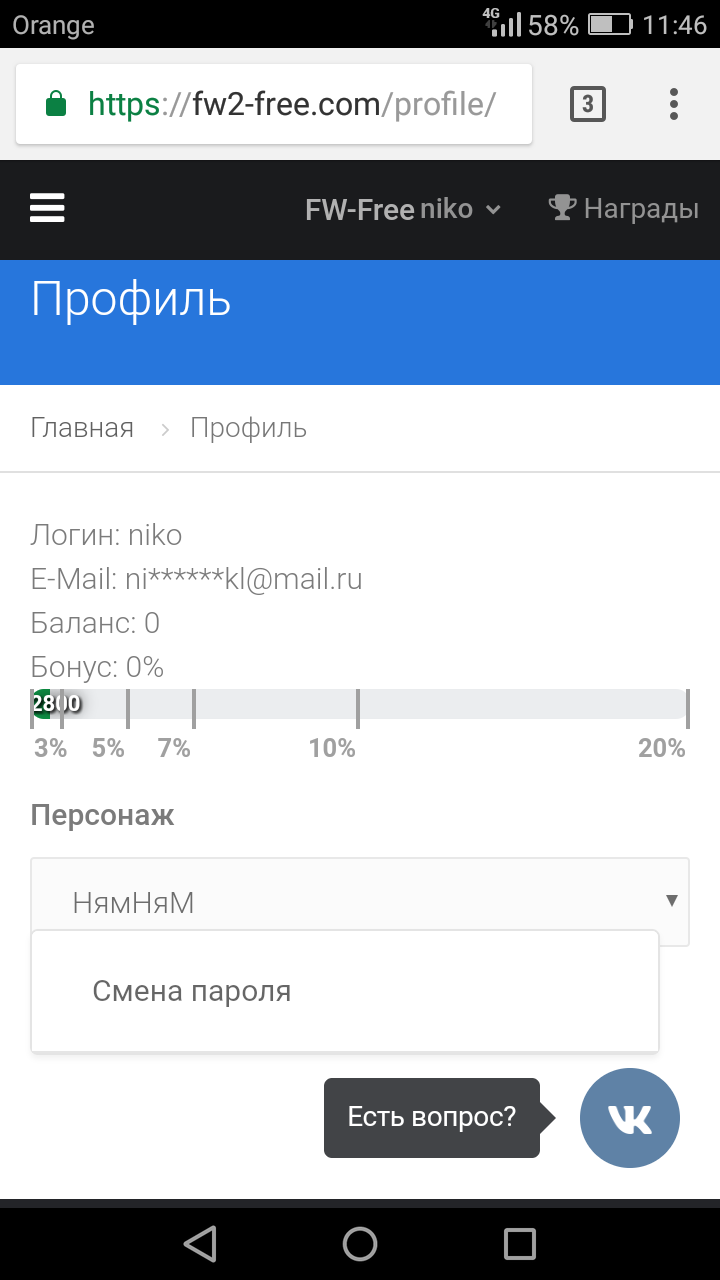The width and height of the screenshot is (720, 1280).
Task: Open the hamburger menu
Action: (x=47, y=209)
